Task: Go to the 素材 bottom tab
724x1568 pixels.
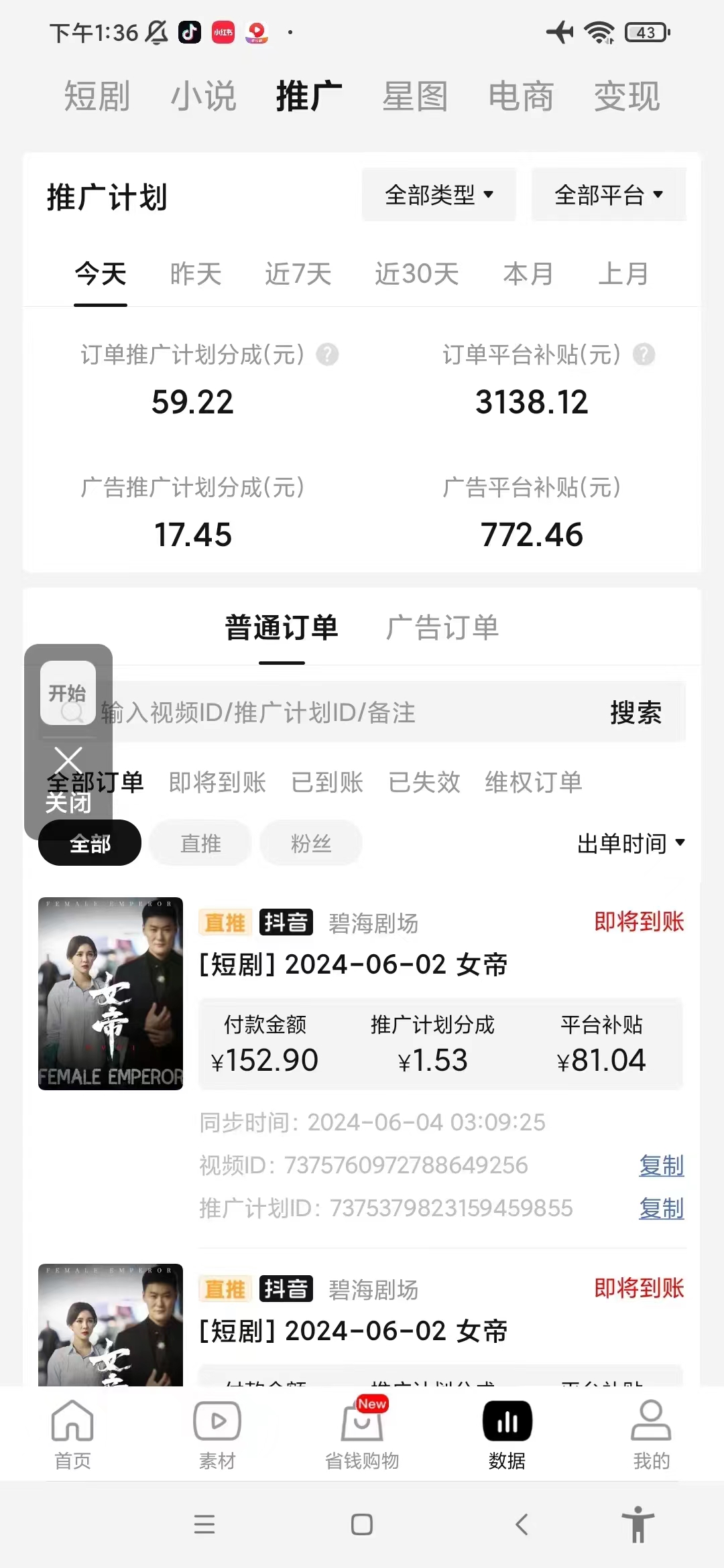Action: (217, 1434)
